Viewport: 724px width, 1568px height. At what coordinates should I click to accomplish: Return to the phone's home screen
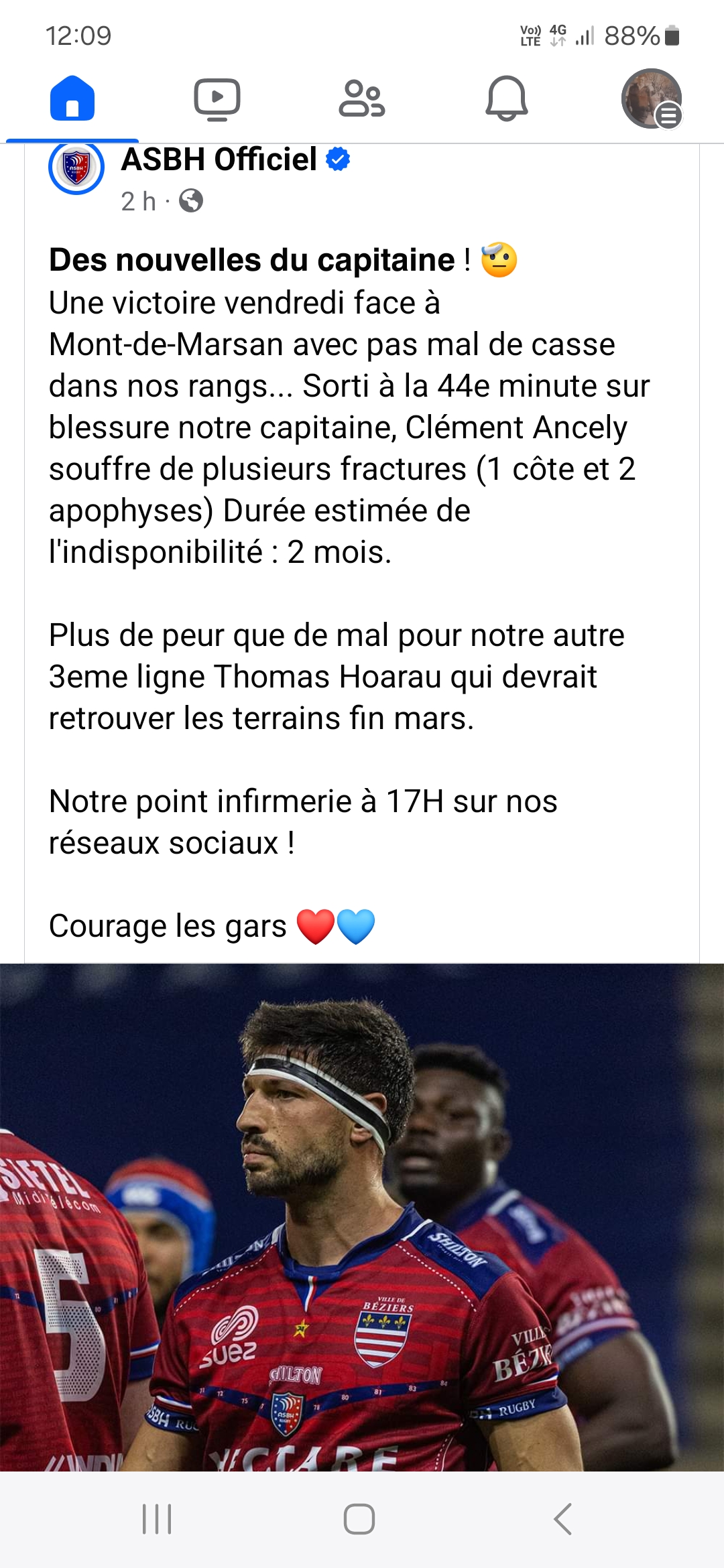pos(359,1518)
